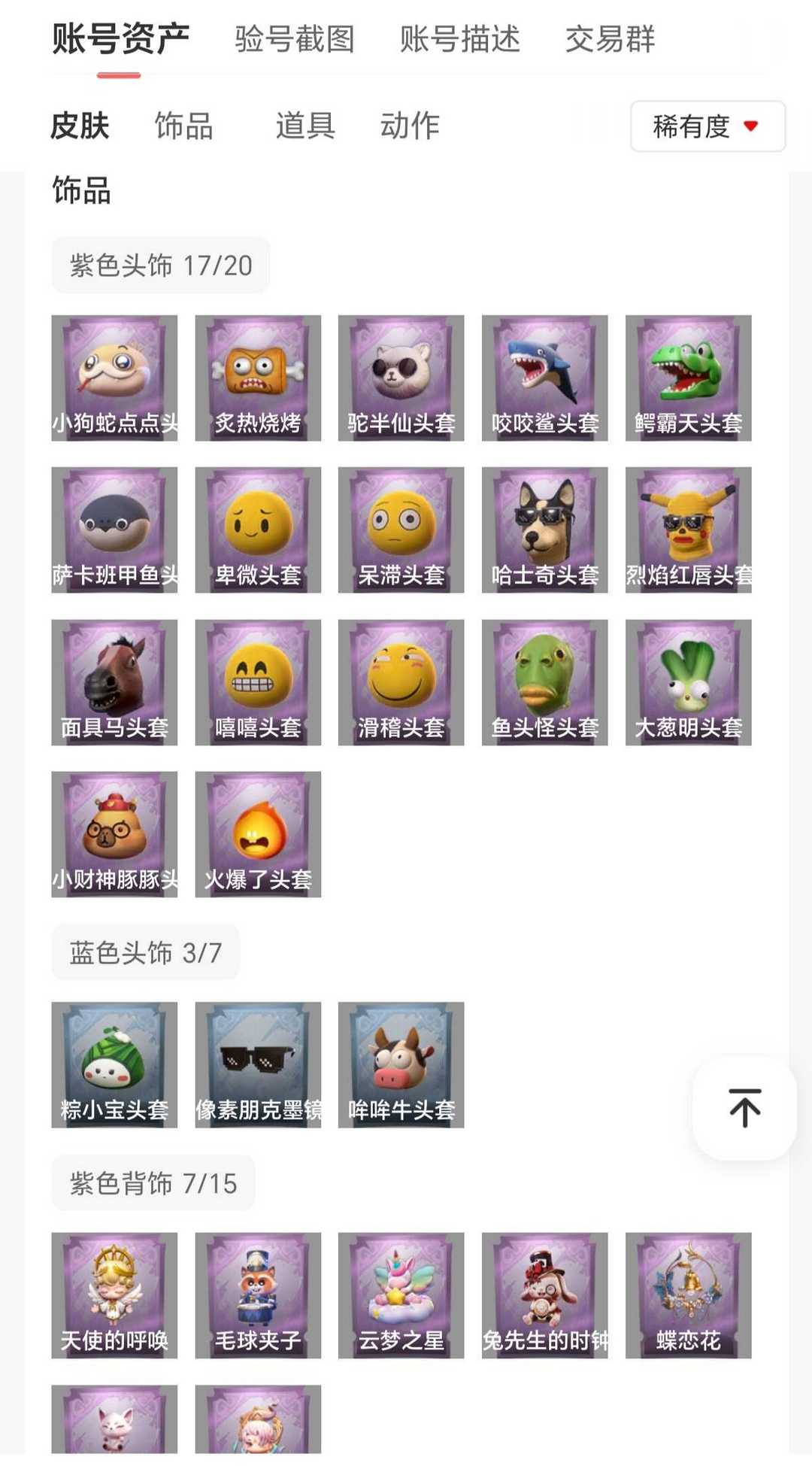
Task: View the 天使的呼唤 back accessory
Action: click(x=114, y=1295)
